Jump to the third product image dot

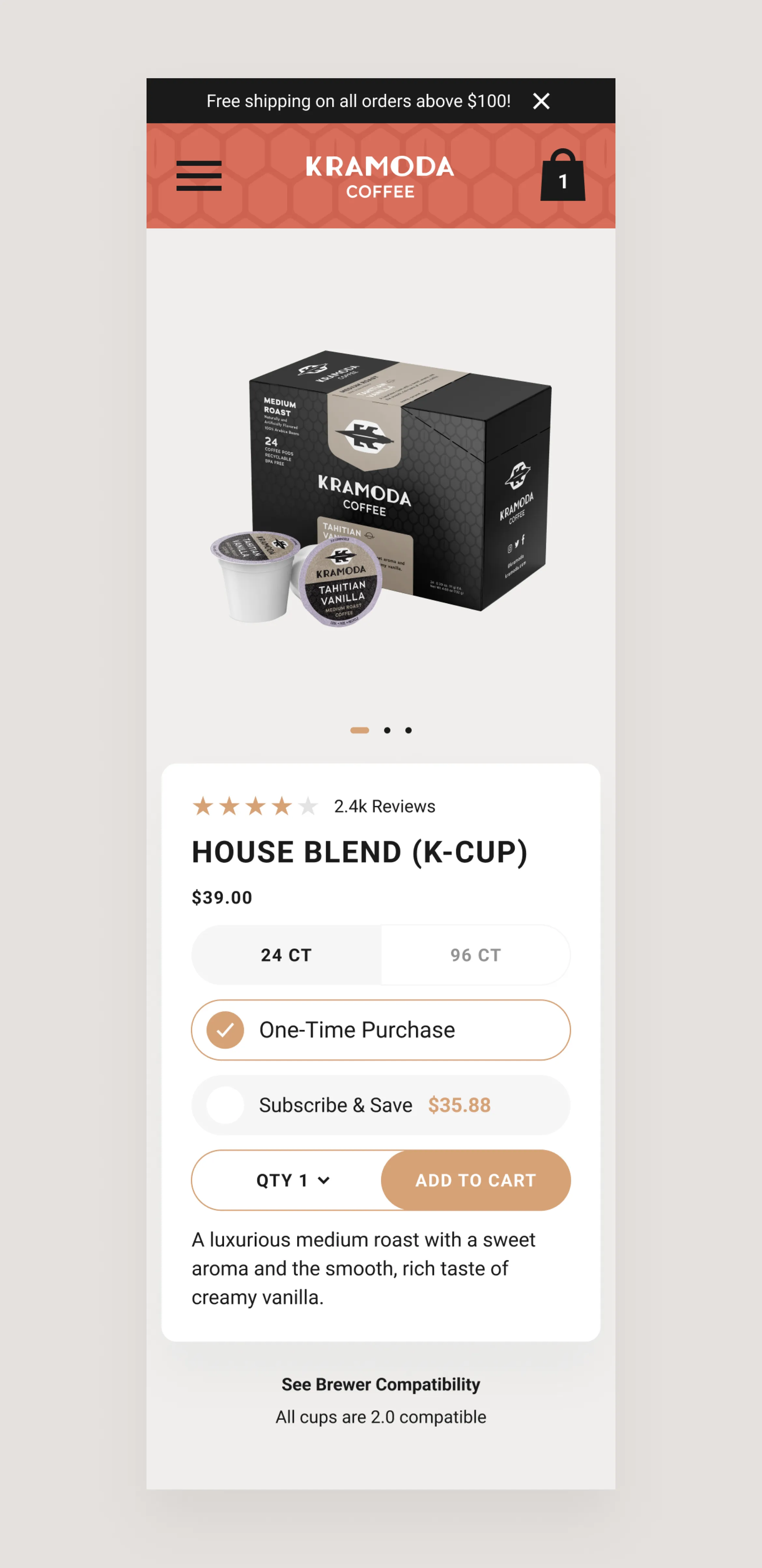(x=409, y=730)
